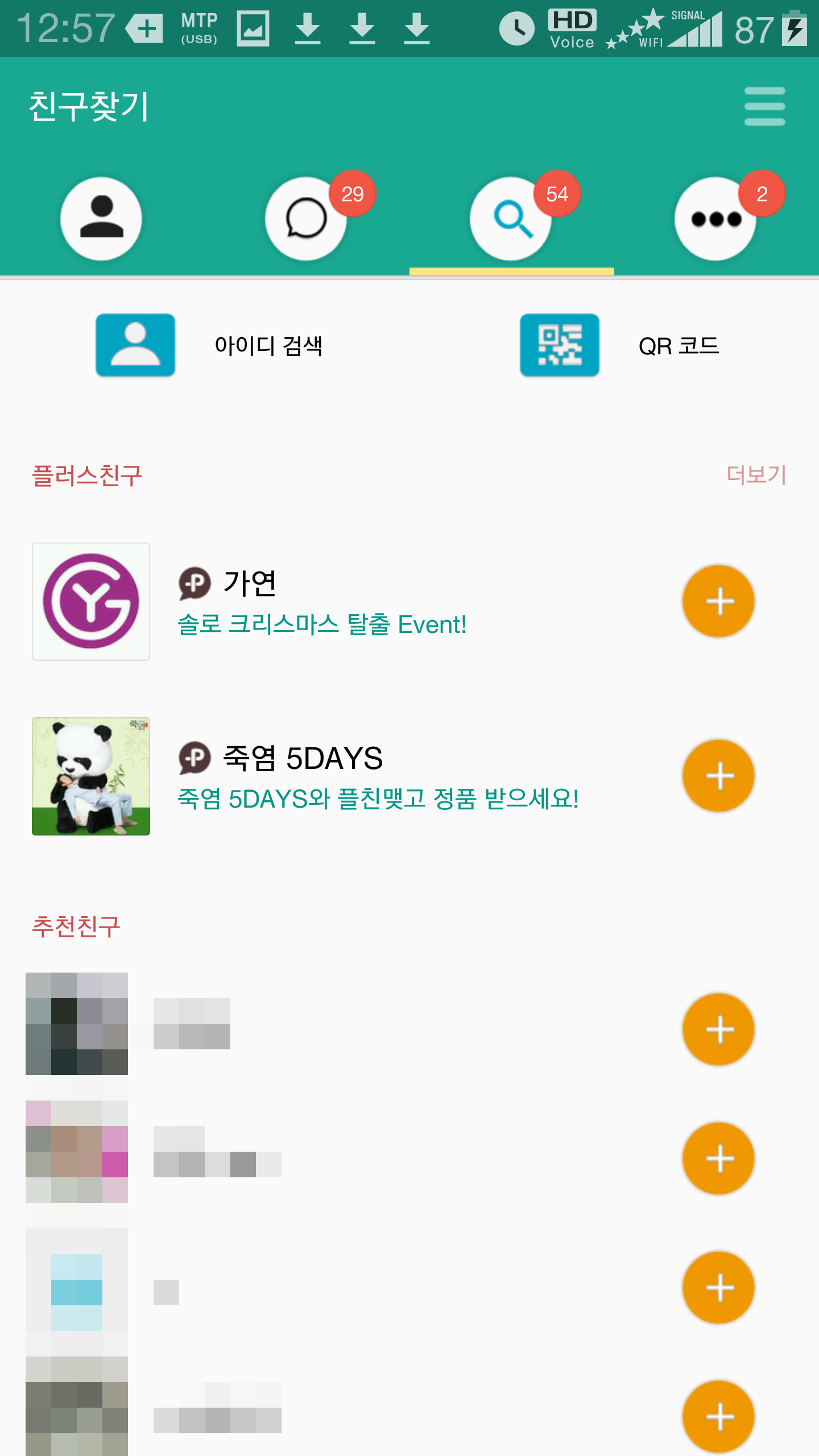
Task: Switch to the friends profile tab
Action: click(101, 219)
